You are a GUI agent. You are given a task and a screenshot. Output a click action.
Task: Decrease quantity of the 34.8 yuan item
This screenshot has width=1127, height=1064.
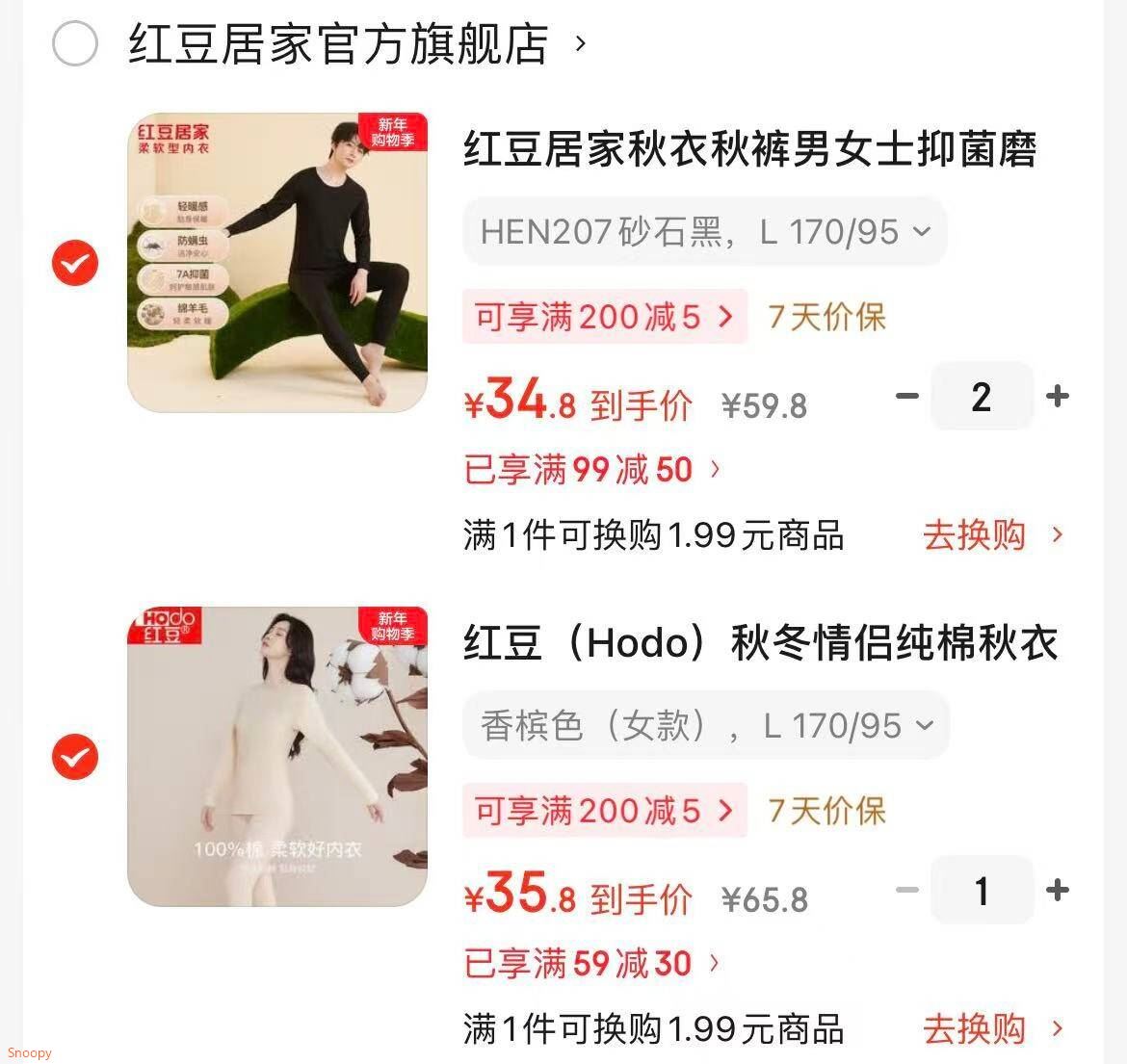click(906, 396)
